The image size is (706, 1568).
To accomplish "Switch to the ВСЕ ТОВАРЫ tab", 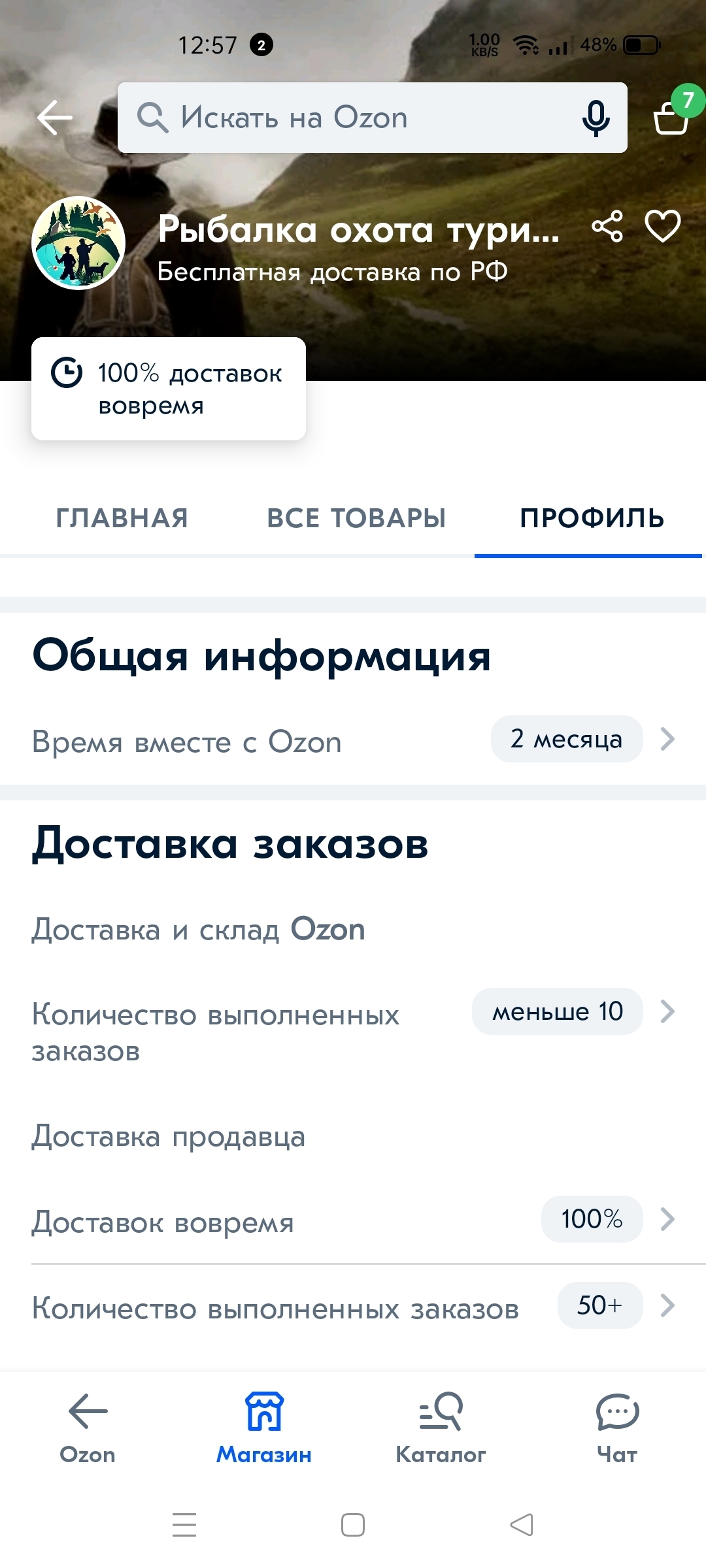I will point(356,518).
